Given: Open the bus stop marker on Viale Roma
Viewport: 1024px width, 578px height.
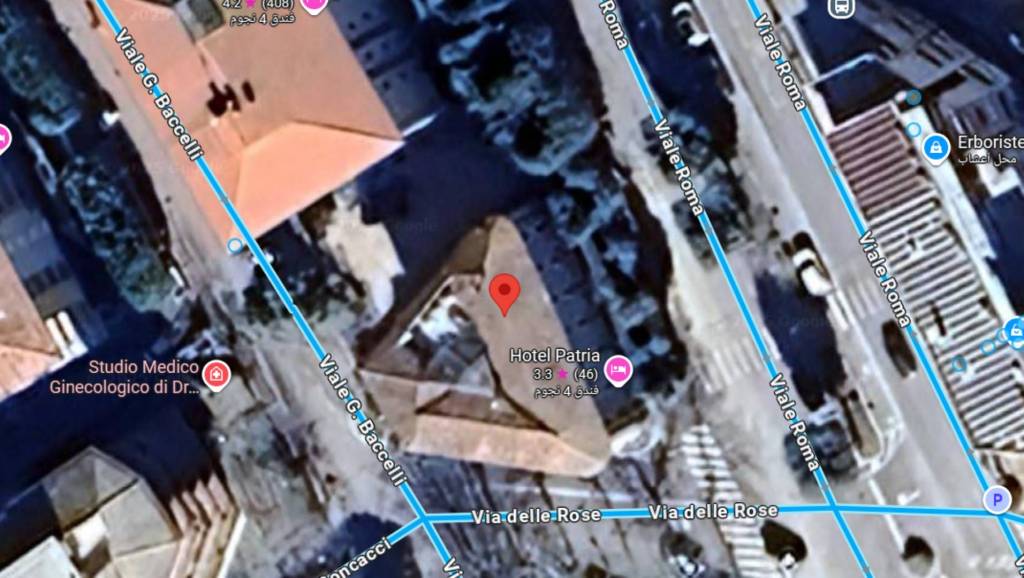Looking at the screenshot, I should [841, 6].
